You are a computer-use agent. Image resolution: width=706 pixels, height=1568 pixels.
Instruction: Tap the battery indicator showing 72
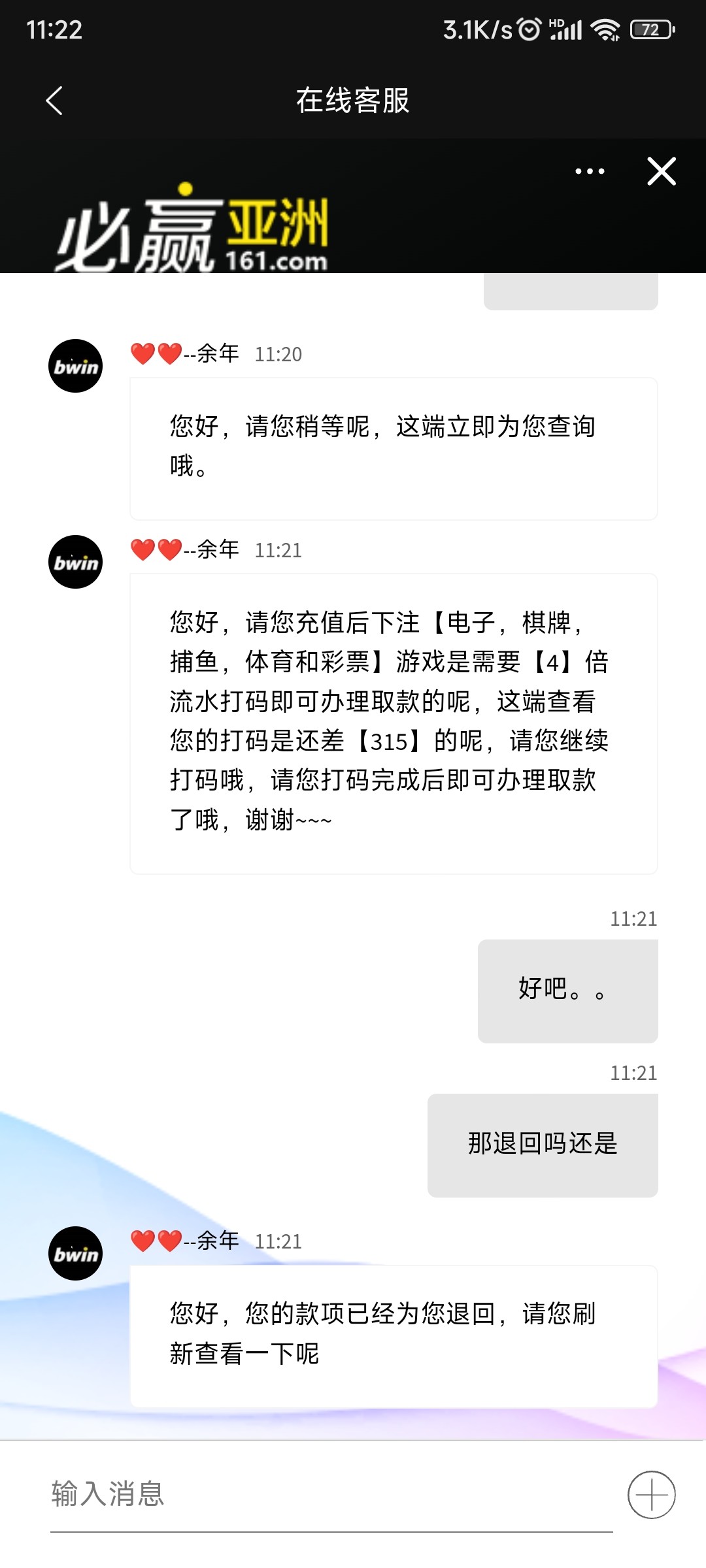(x=652, y=29)
